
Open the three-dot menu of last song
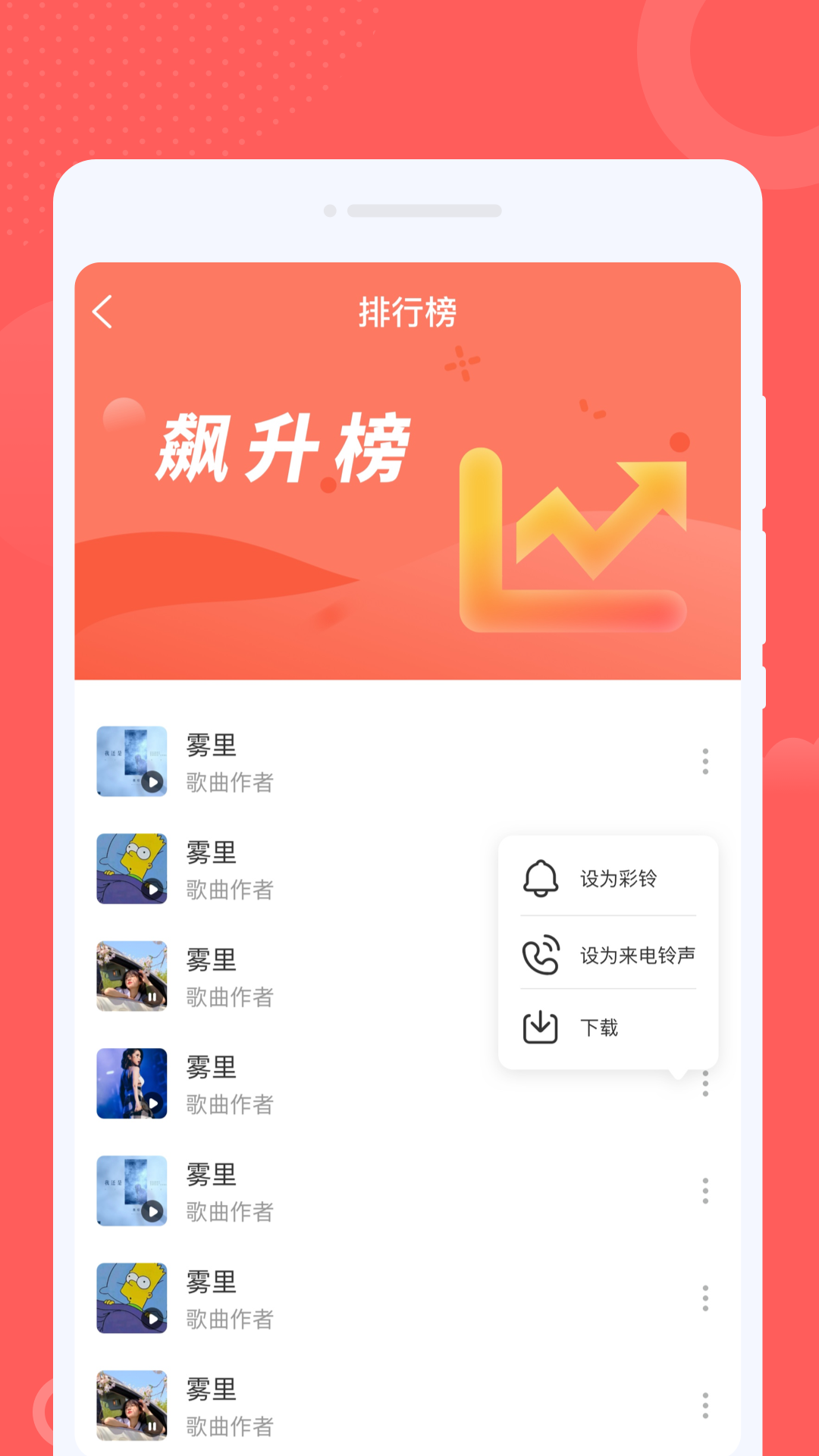705,1404
